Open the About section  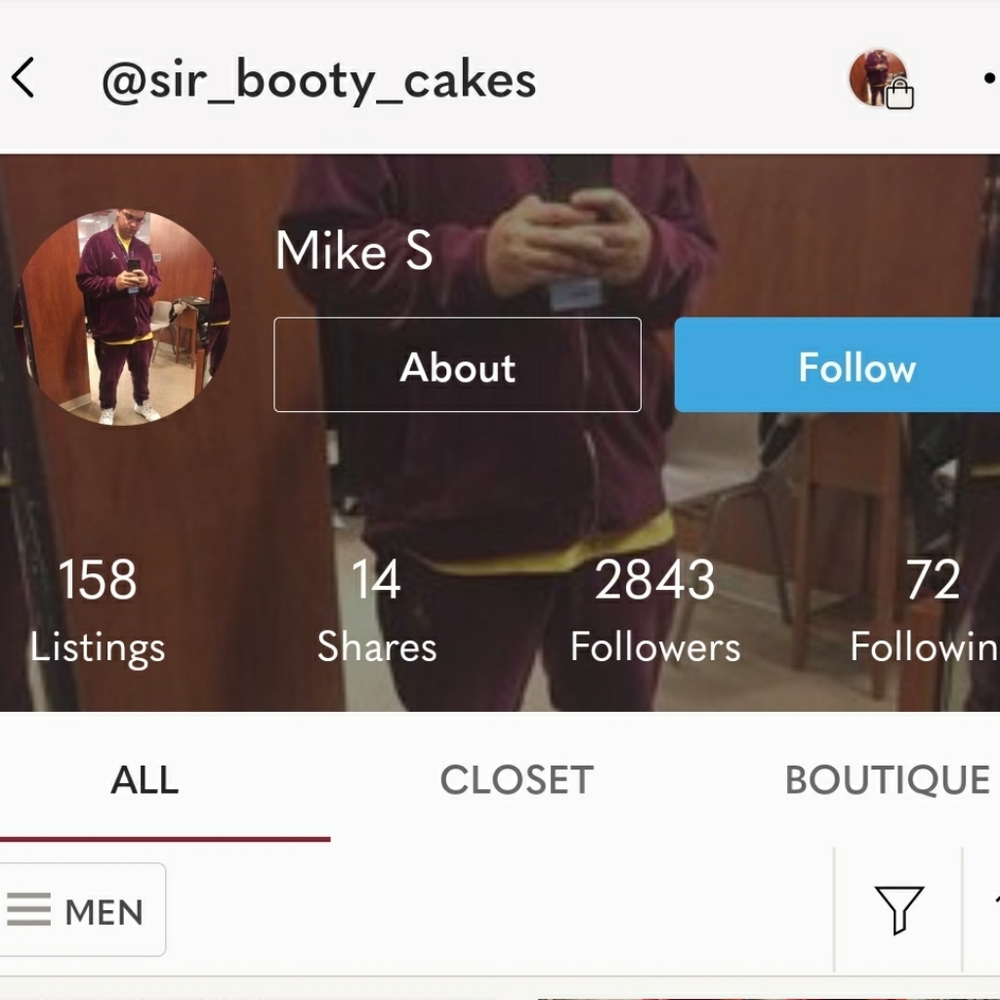(457, 366)
